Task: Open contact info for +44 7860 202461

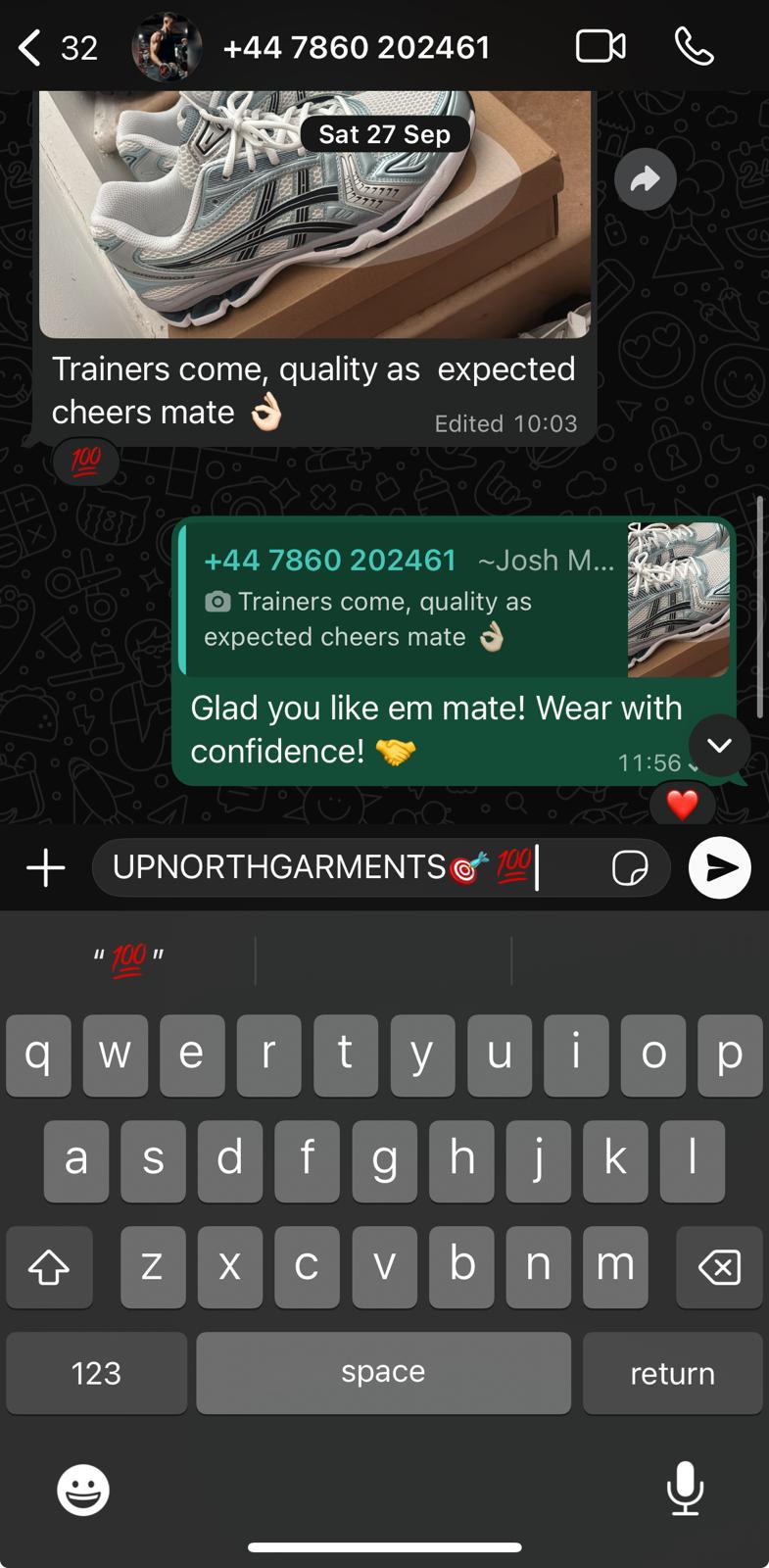Action: click(356, 47)
